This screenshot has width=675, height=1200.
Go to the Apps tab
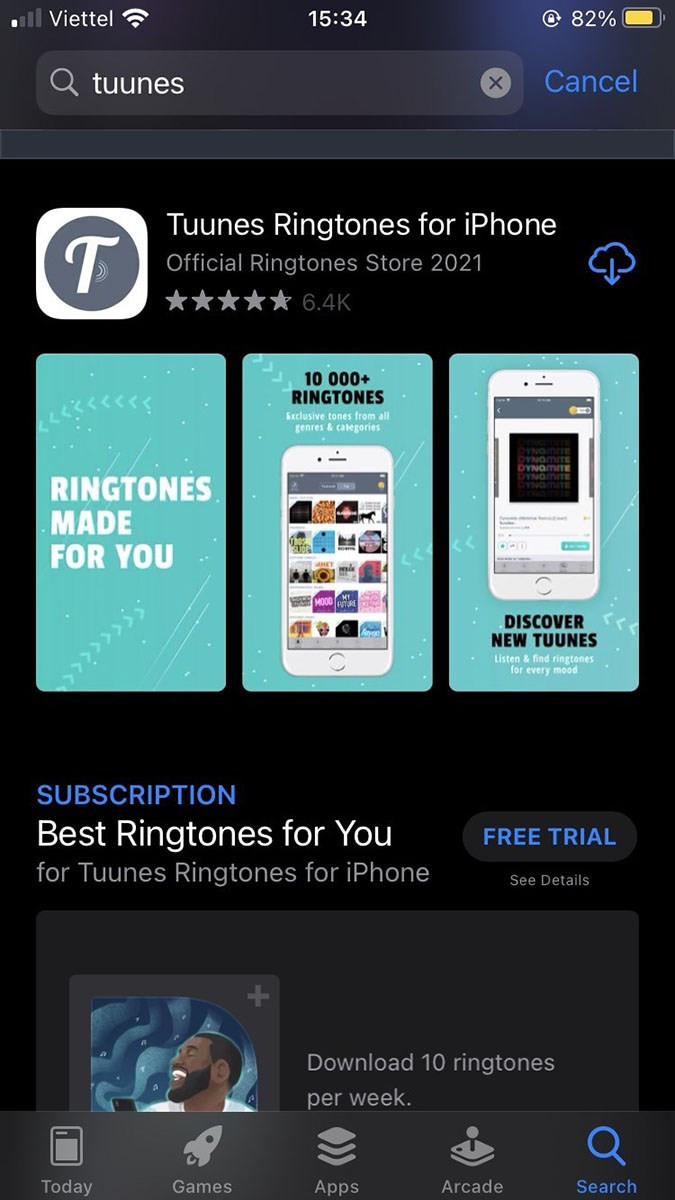coord(337,1158)
